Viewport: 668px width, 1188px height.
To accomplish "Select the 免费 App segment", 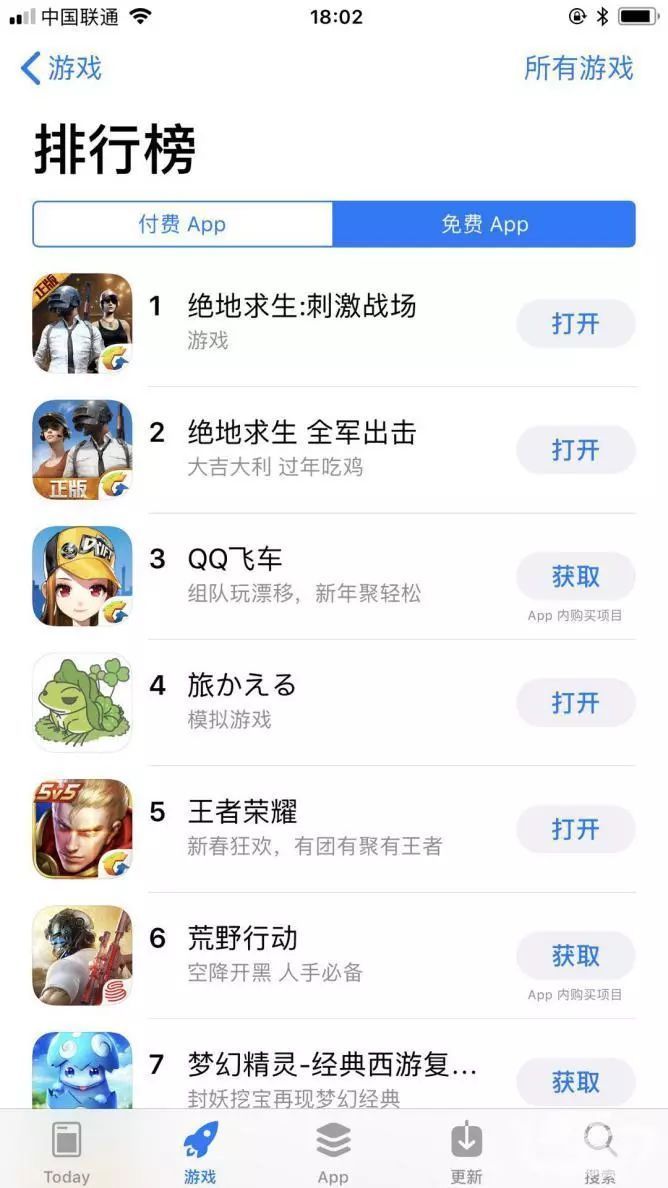I will (484, 224).
